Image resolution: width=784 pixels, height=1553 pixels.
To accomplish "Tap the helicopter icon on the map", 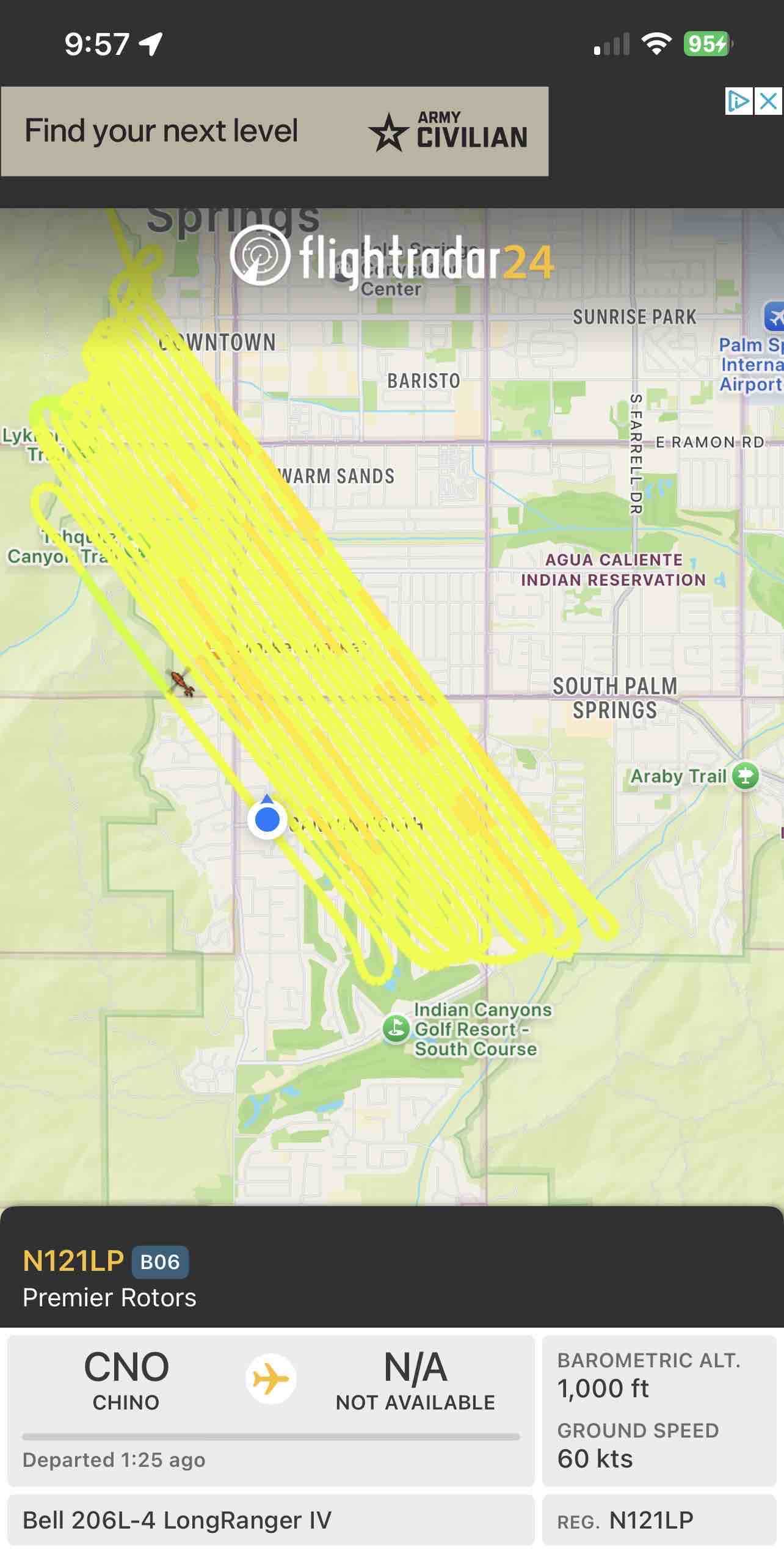I will [x=182, y=682].
